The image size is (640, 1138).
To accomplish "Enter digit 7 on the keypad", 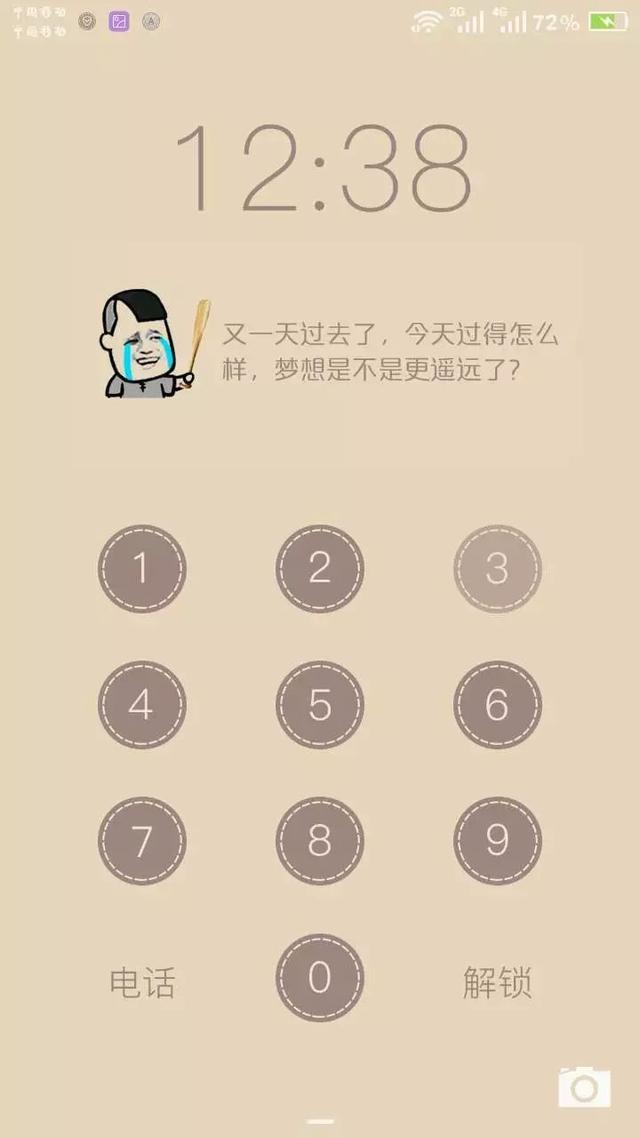I will point(142,841).
